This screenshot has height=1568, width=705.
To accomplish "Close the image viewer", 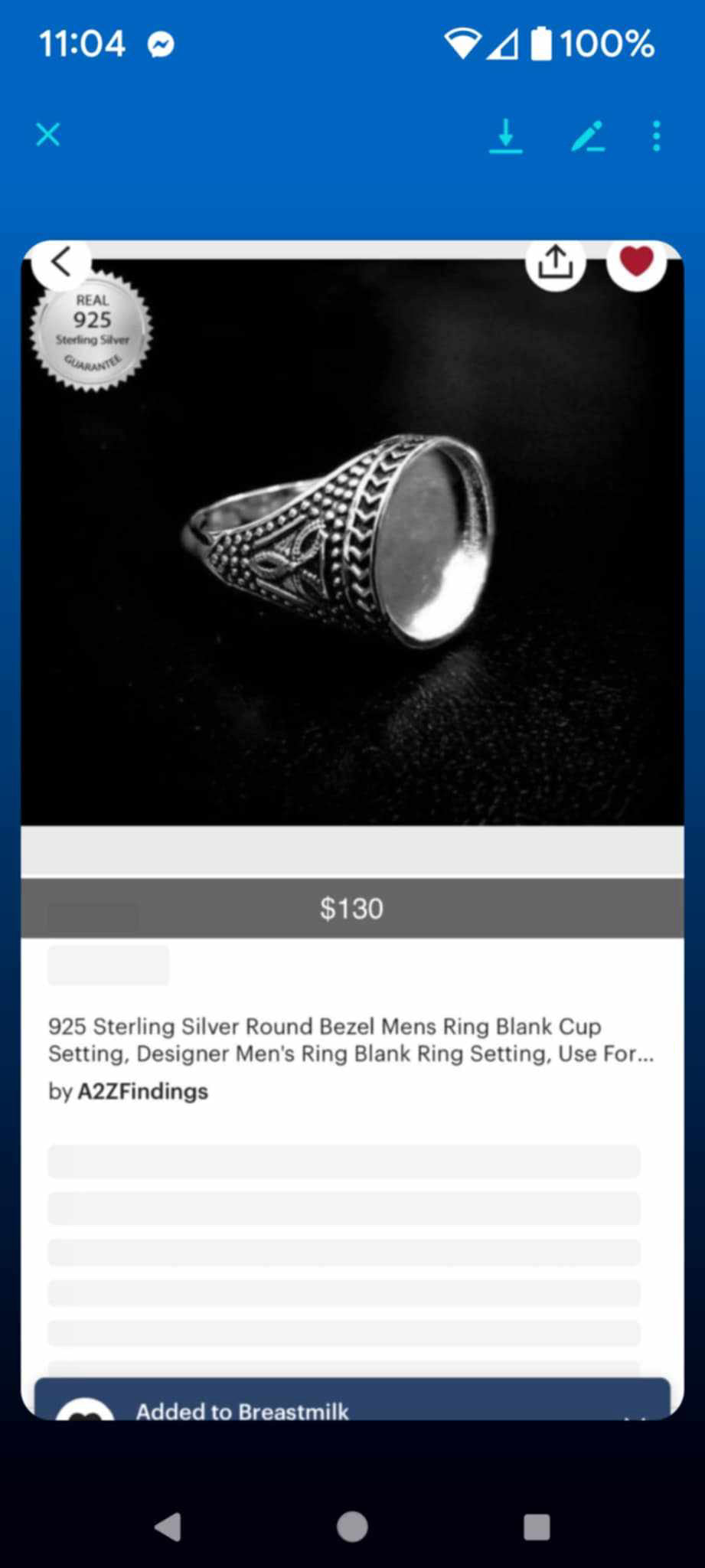I will pyautogui.click(x=48, y=135).
